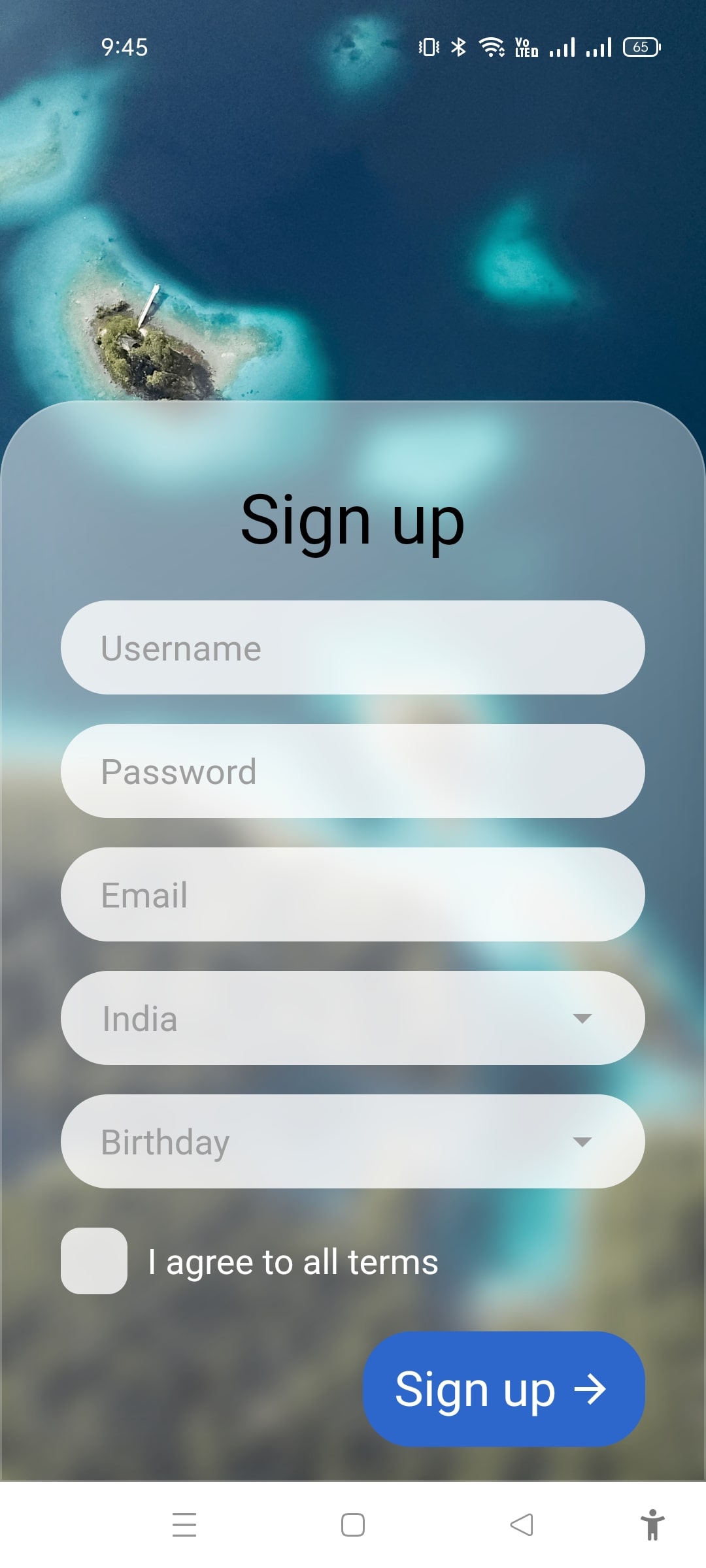
Task: Check the agree to all terms box
Action: [x=94, y=1261]
